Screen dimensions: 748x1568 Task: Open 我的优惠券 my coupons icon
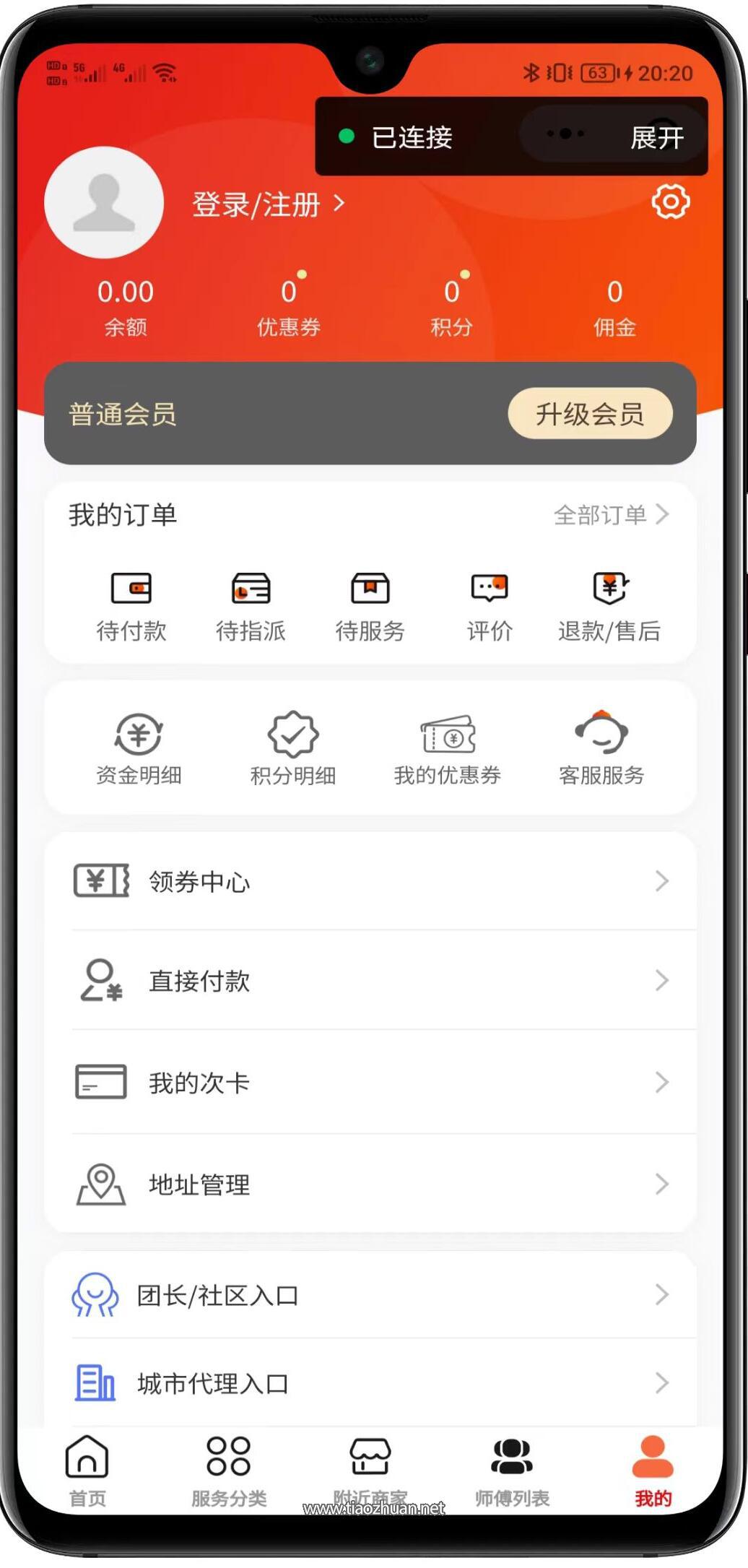tap(448, 748)
